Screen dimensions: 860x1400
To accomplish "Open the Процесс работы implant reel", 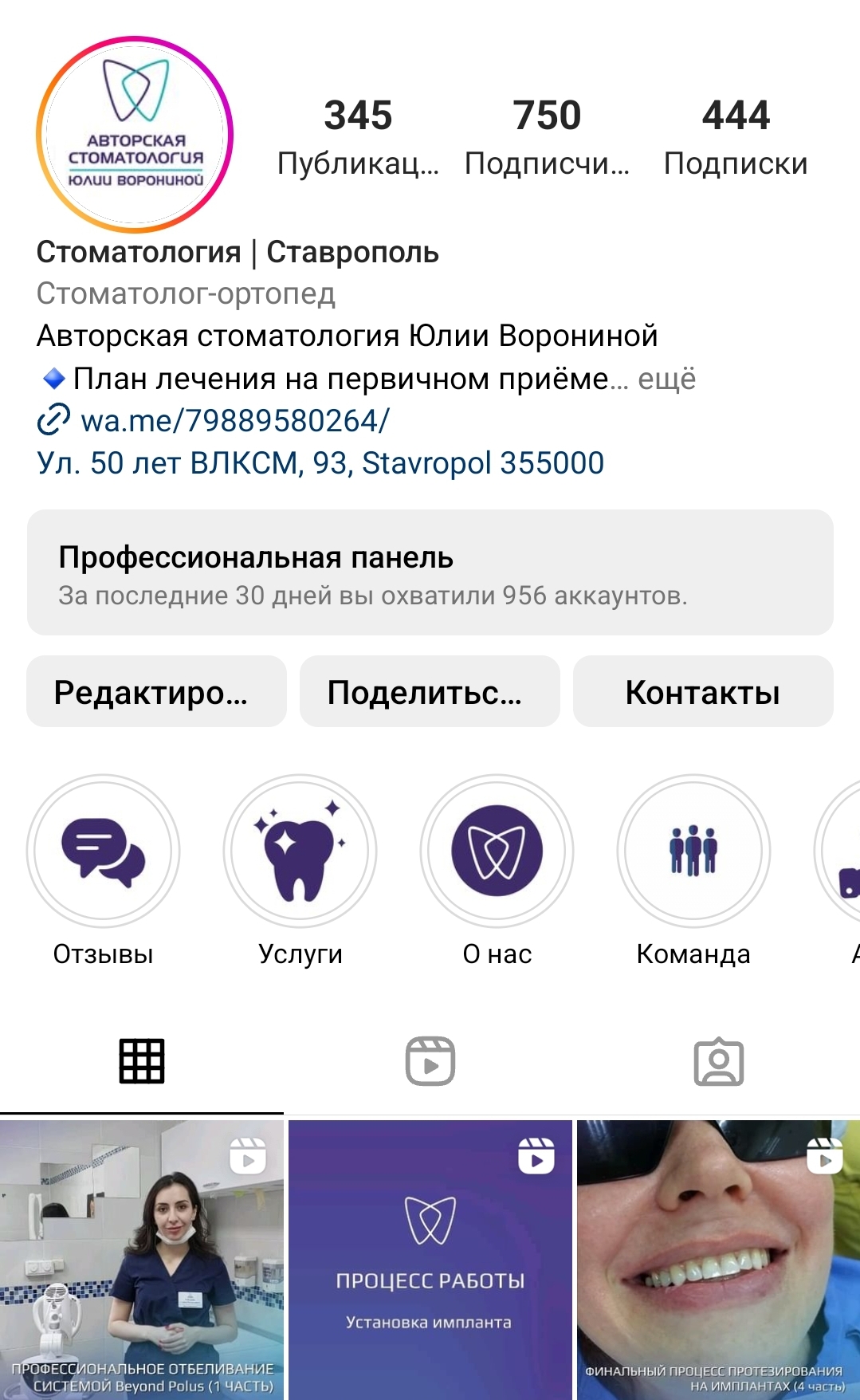I will coord(430,1260).
